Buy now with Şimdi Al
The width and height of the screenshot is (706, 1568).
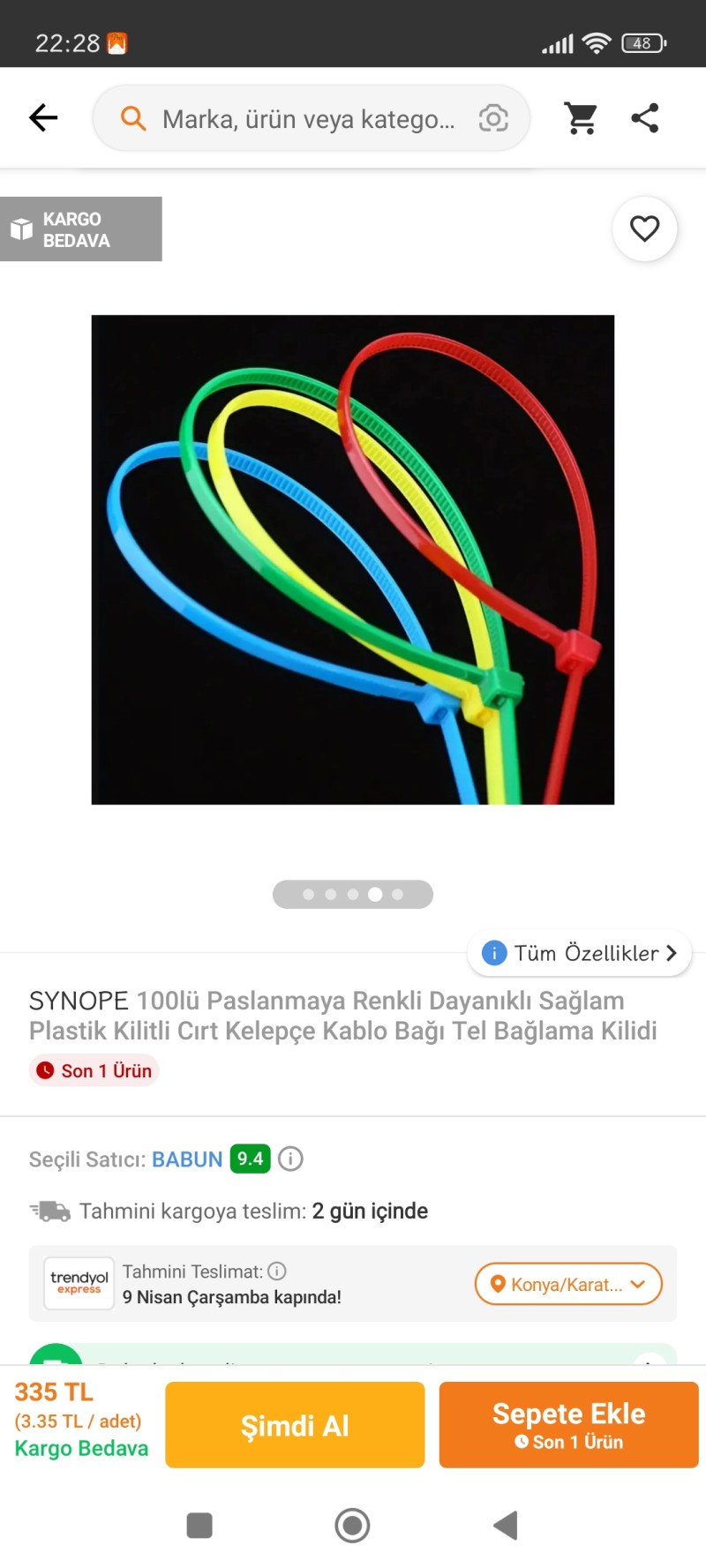[x=295, y=1425]
